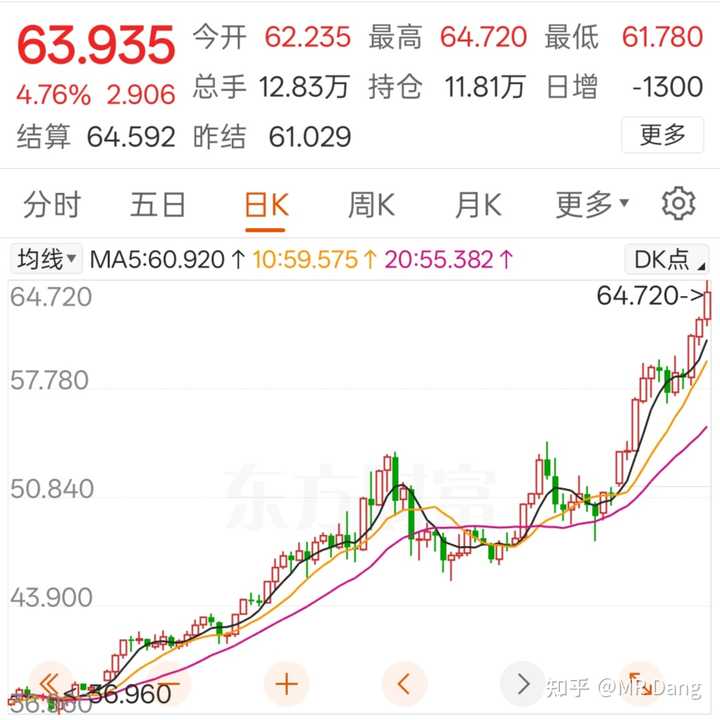Open the 均线 indicator dropdown
The width and height of the screenshot is (720, 720).
46,260
